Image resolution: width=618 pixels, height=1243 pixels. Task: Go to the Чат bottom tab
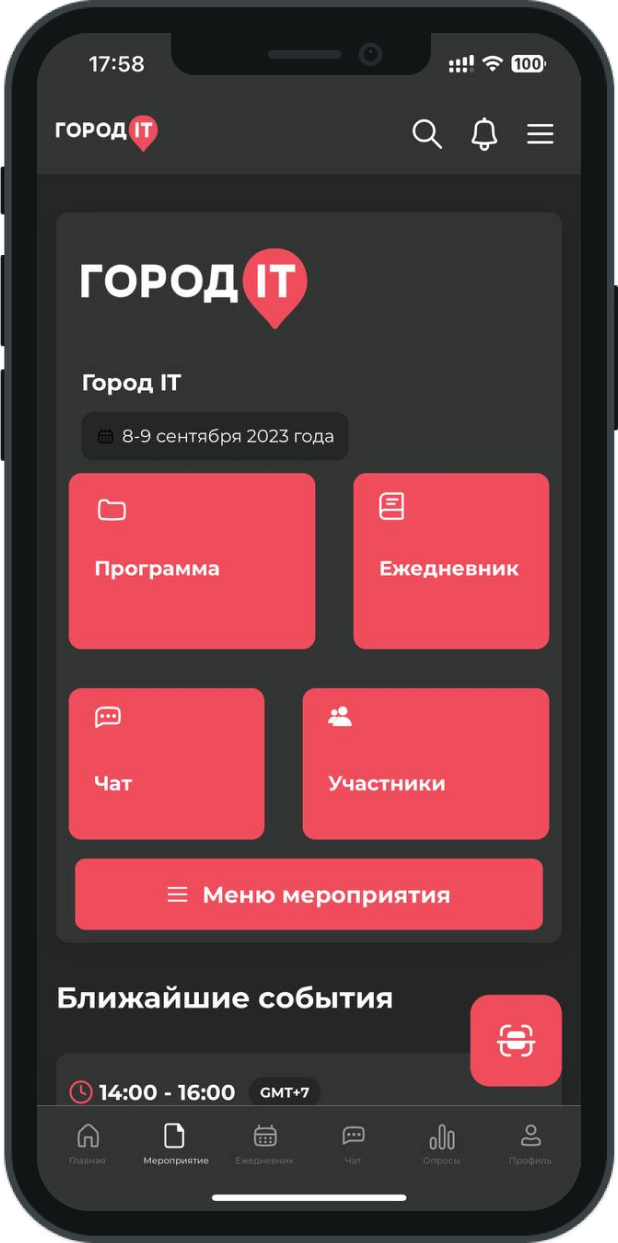tap(353, 1144)
